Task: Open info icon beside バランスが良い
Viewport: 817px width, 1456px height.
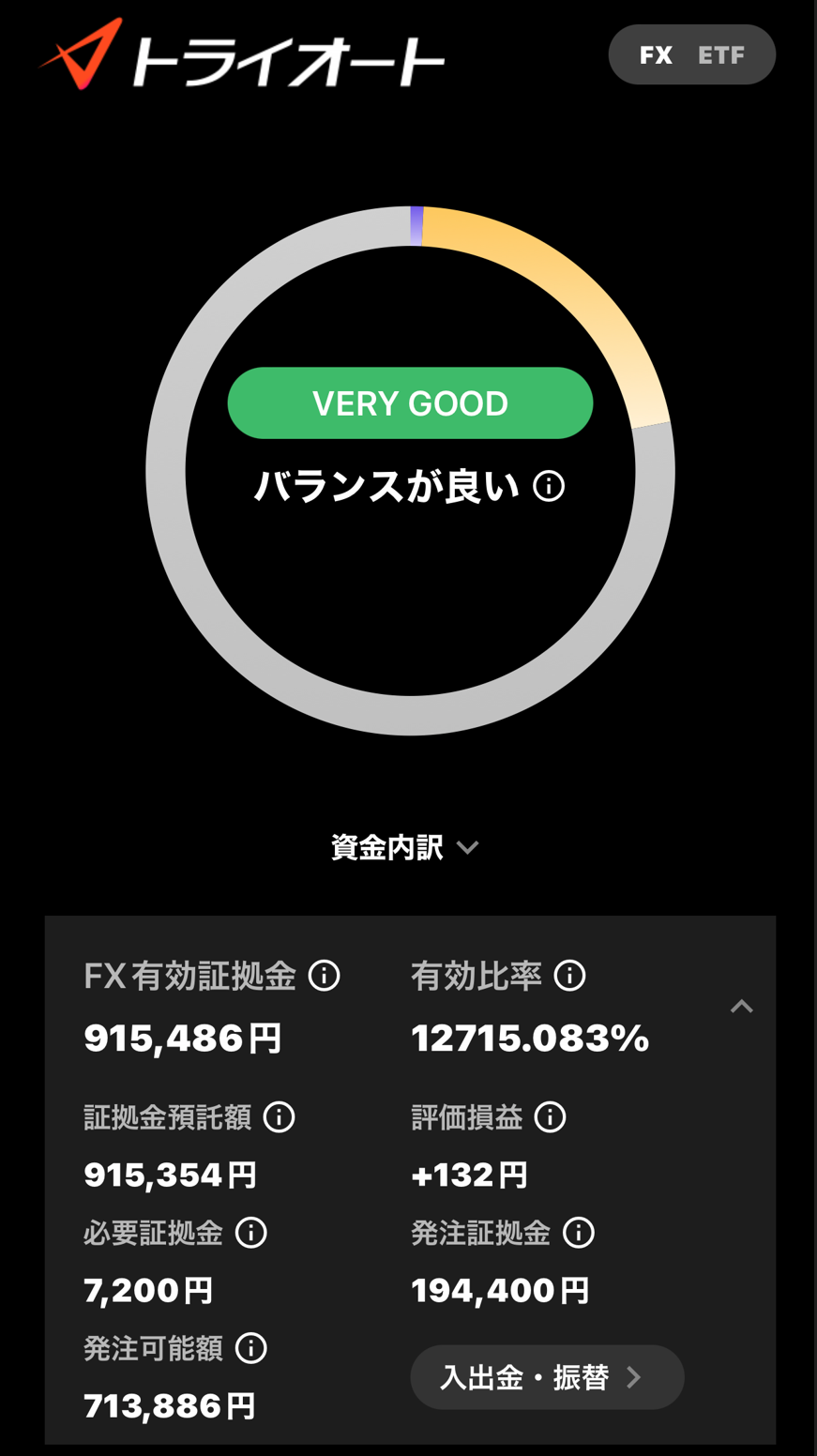Action: tap(549, 486)
